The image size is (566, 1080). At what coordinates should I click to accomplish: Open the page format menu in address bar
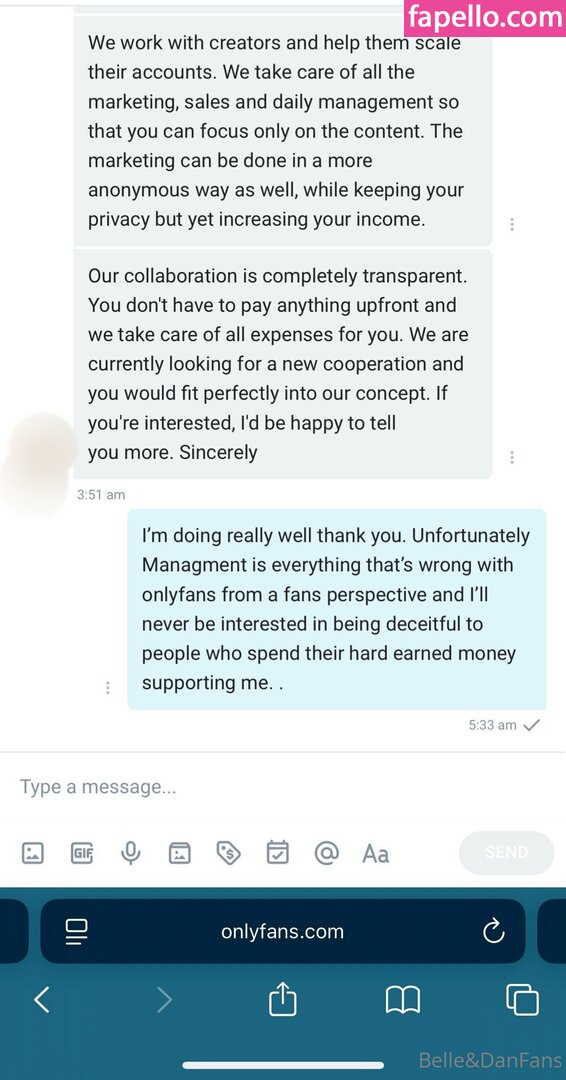click(x=76, y=932)
